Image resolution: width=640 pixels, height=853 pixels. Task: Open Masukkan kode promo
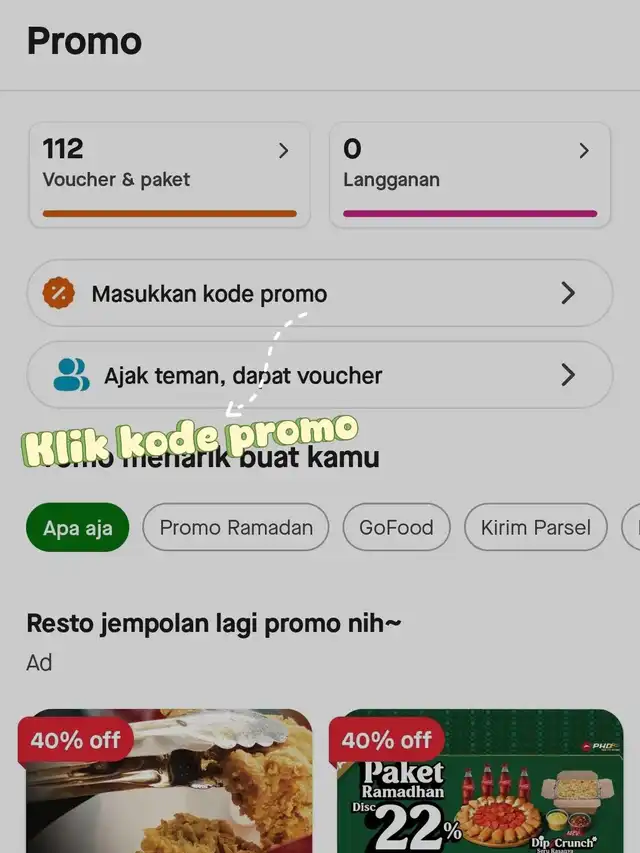pos(319,293)
